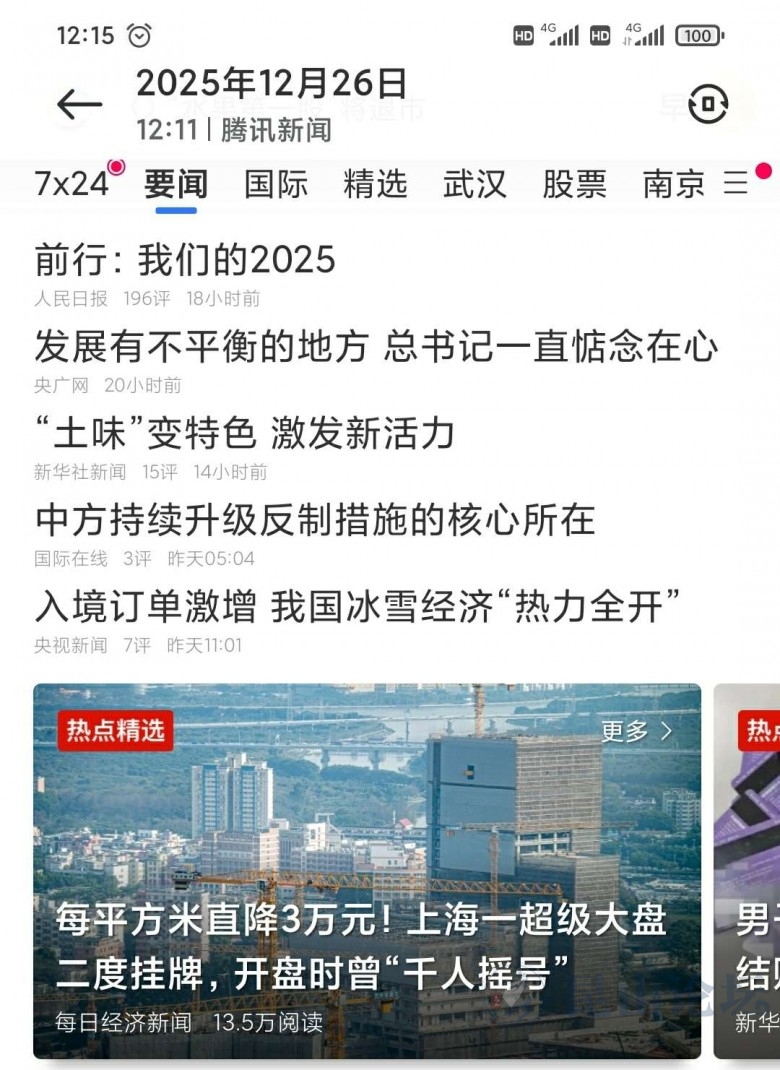
Task: Switch to the 武汉 tab
Action: coord(475,184)
